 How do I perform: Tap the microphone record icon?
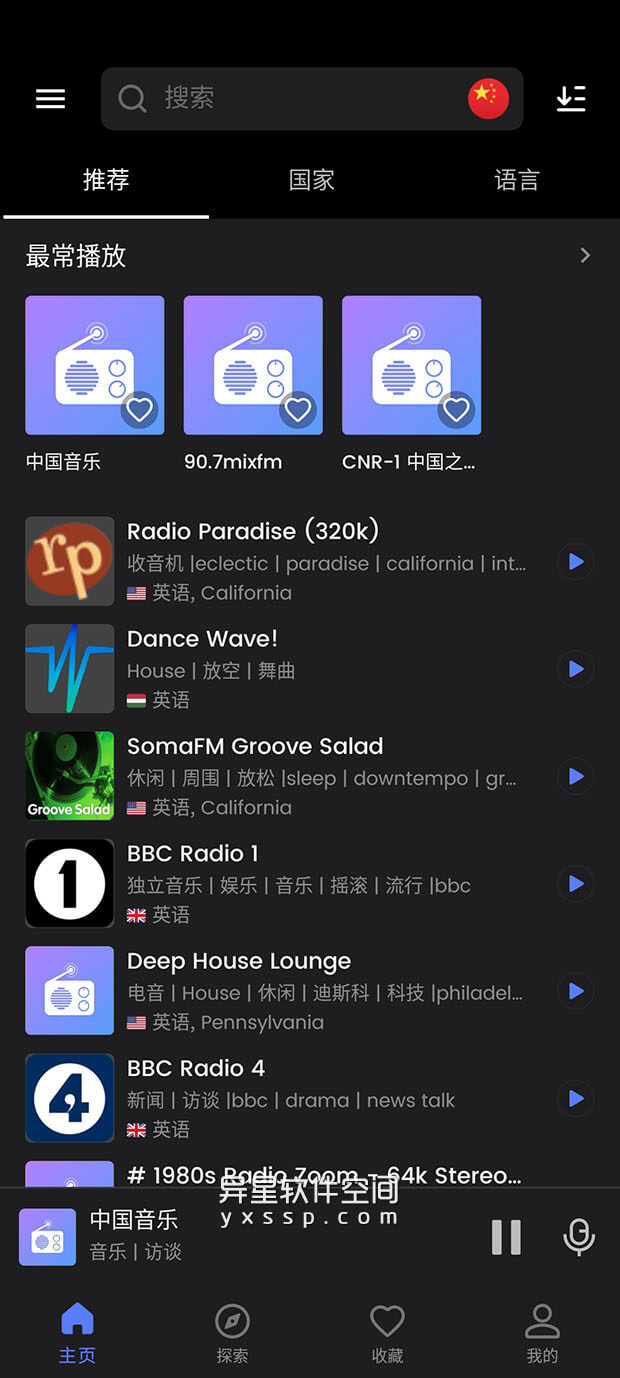tap(579, 1237)
